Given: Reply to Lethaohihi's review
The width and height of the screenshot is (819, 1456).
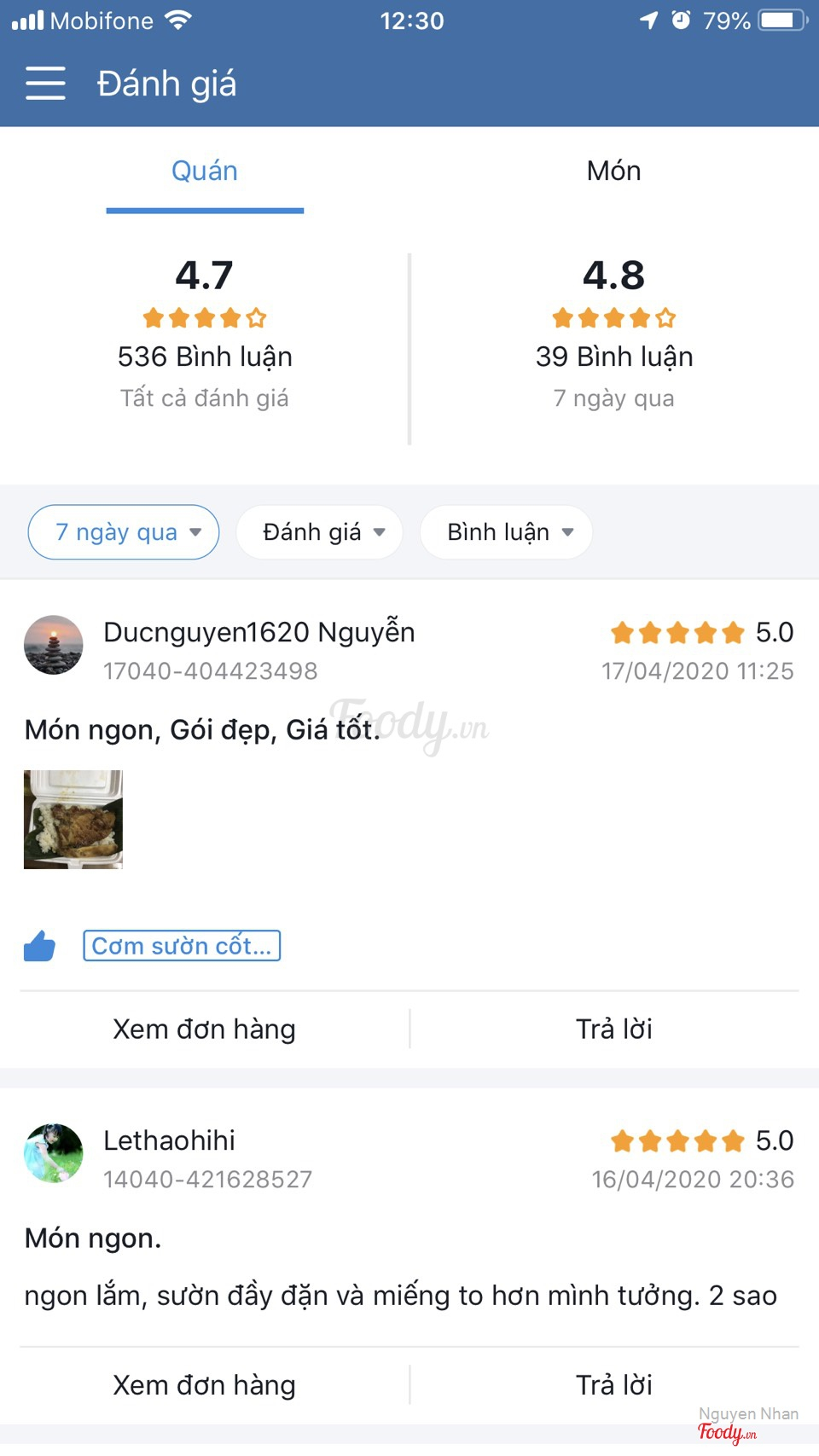Looking at the screenshot, I should [x=613, y=1385].
